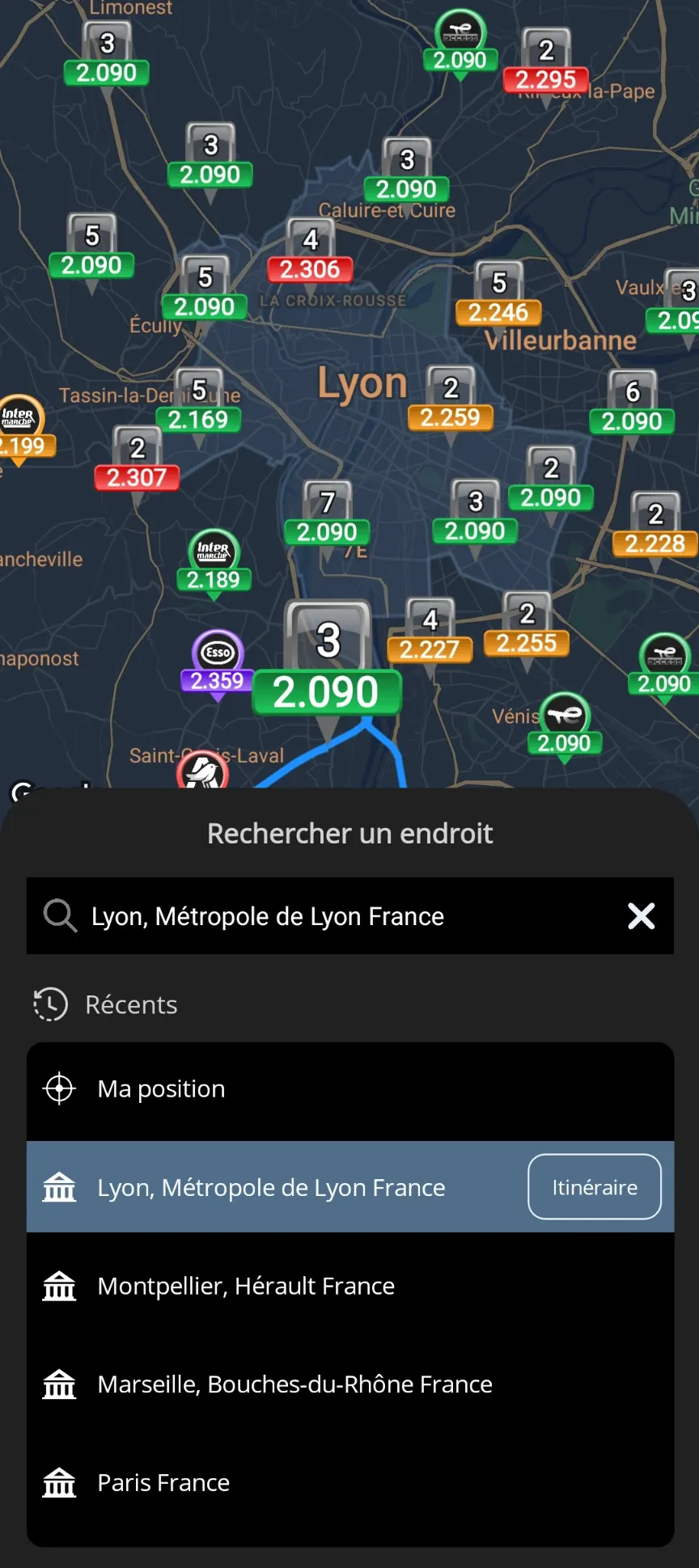Click inside the Lyon search input field
The height and width of the screenshot is (1568, 699).
pyautogui.click(x=324, y=916)
